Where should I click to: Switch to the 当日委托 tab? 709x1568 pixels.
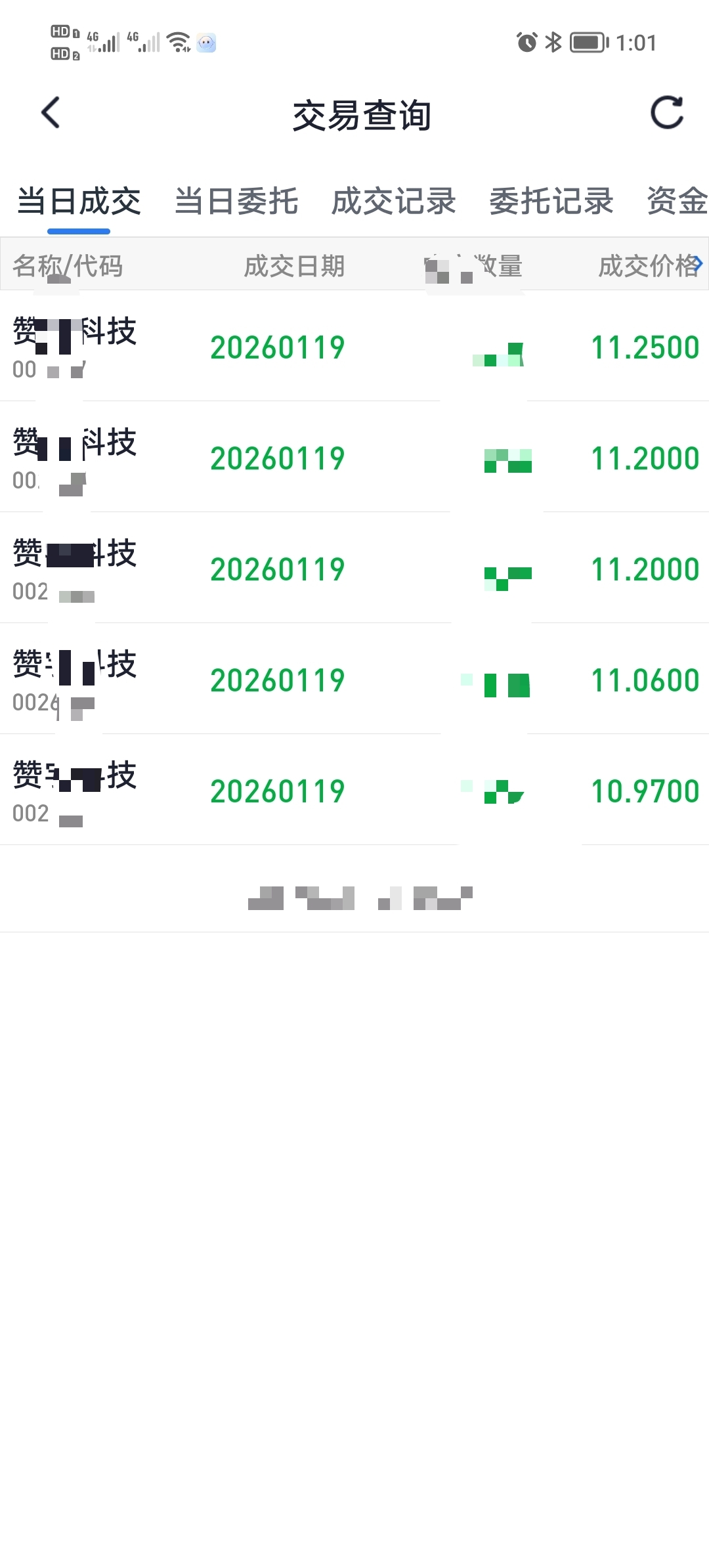point(236,201)
